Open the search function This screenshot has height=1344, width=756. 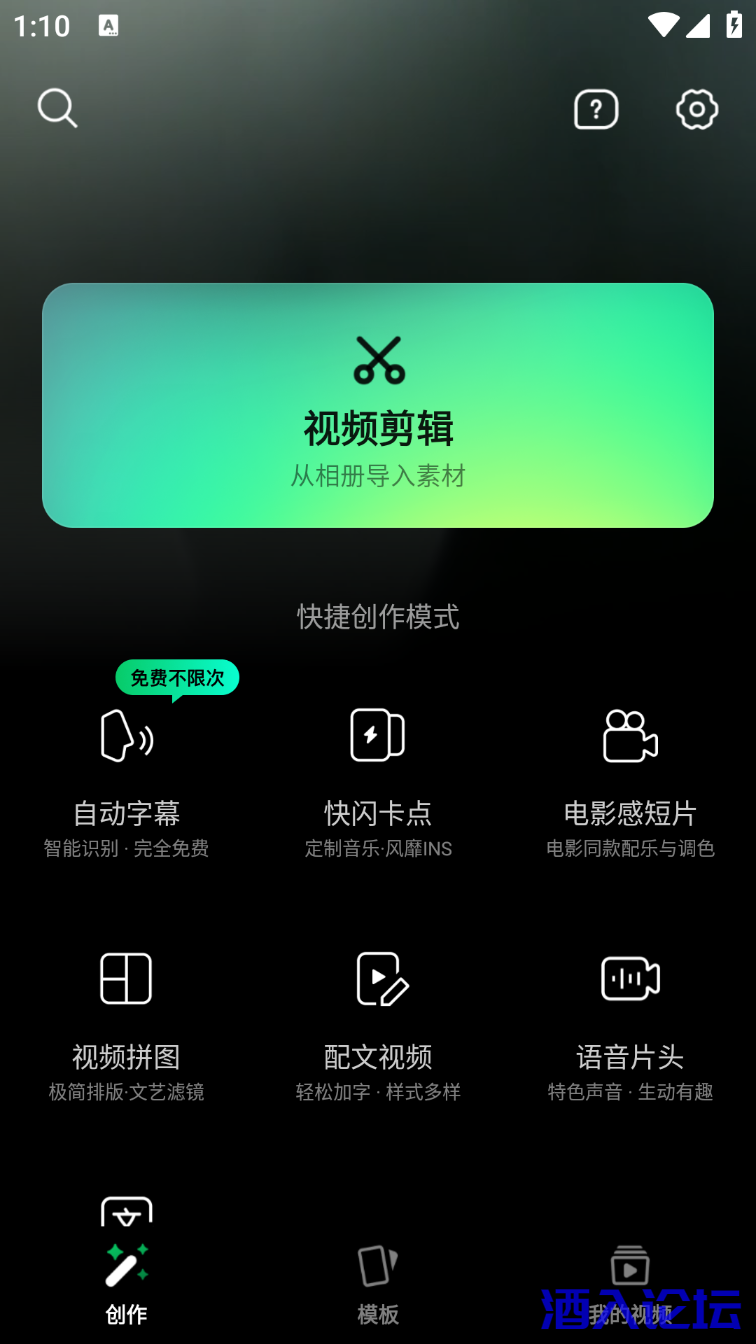[57, 109]
